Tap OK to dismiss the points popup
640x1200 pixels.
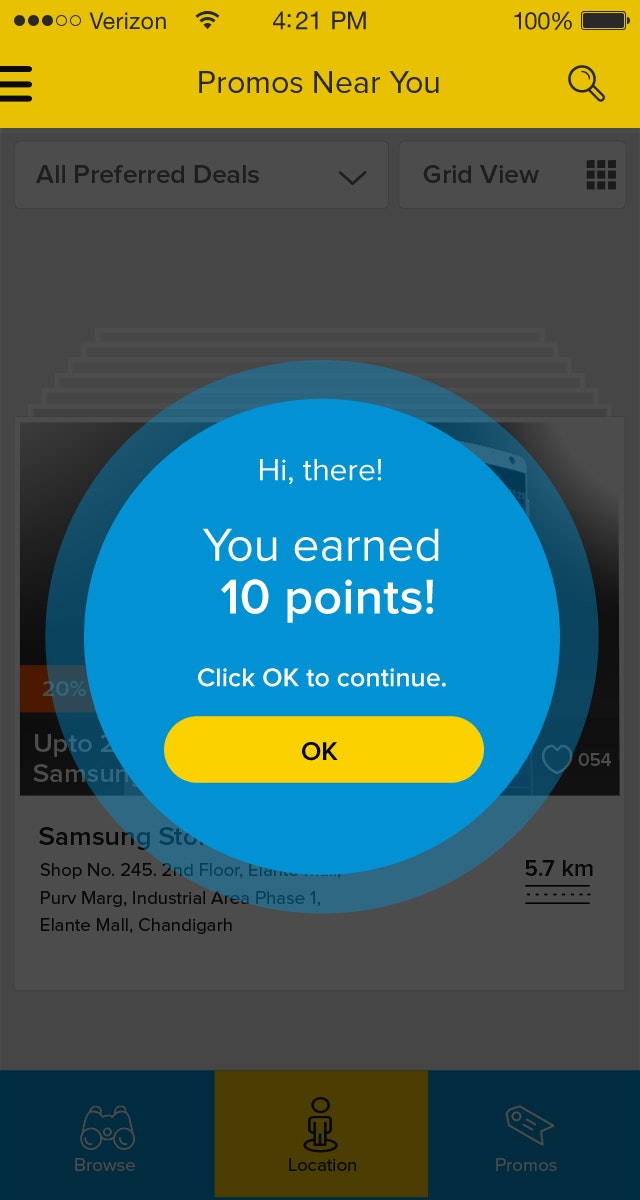[x=323, y=750]
